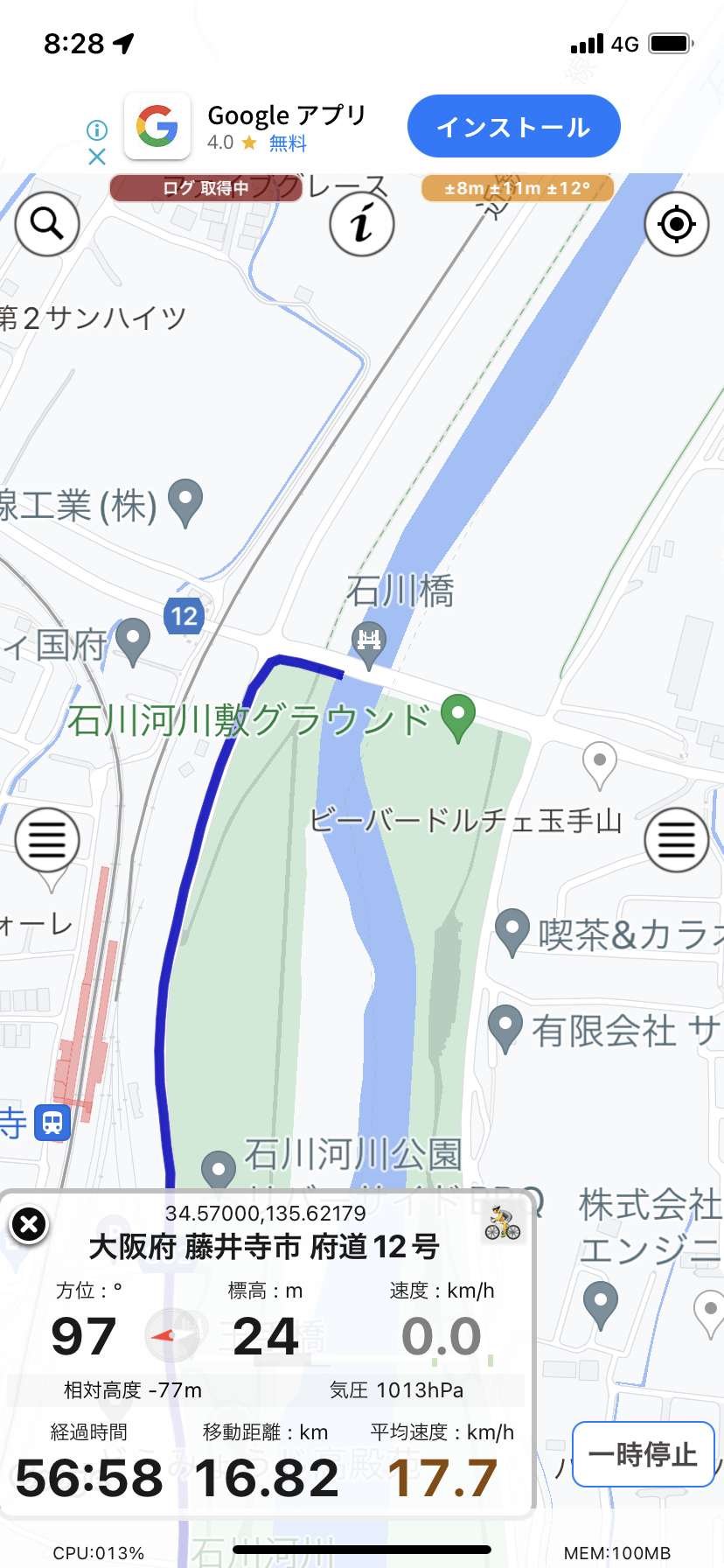The image size is (724, 1568).
Task: Tap the compass heading indicator
Action: pyautogui.click(x=172, y=1336)
